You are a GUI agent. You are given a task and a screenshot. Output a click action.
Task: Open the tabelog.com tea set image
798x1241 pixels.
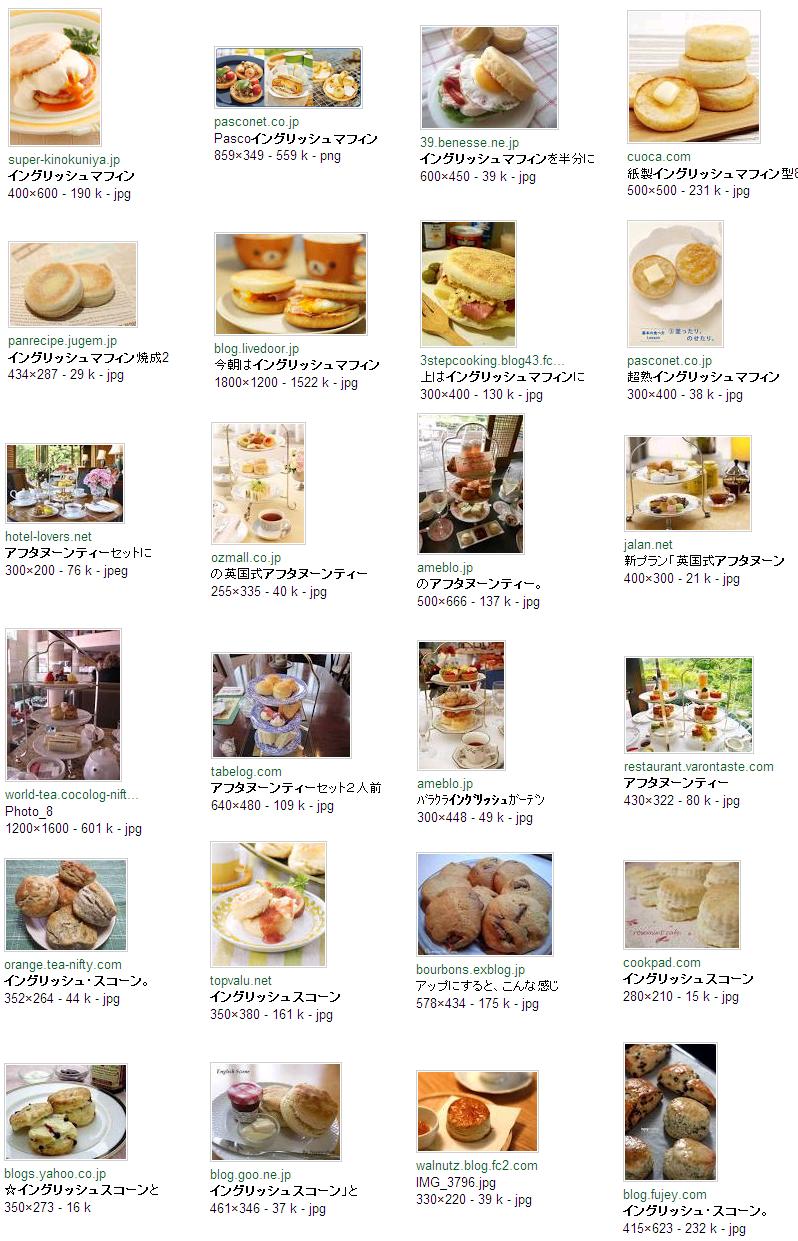(x=281, y=705)
